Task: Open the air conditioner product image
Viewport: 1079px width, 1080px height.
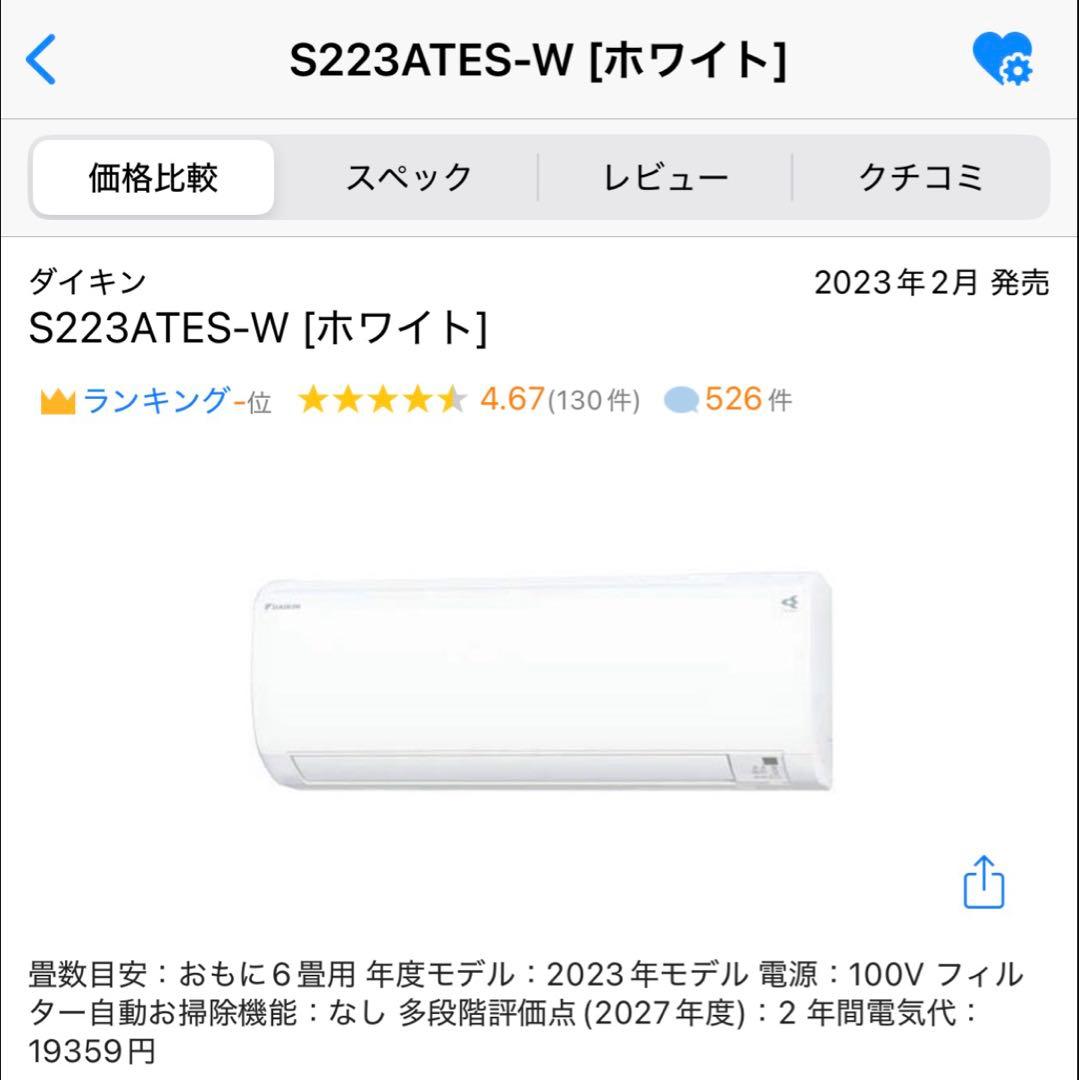Action: tap(540, 680)
